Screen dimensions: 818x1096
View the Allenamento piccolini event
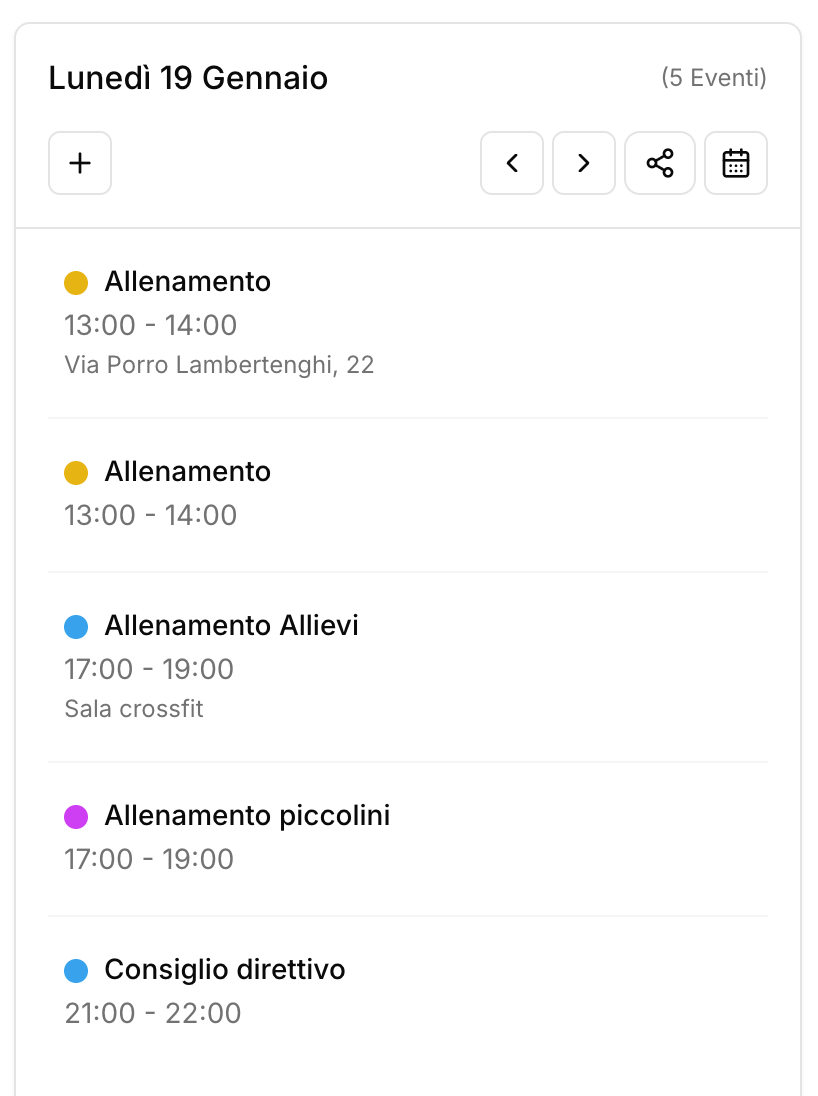pos(247,817)
